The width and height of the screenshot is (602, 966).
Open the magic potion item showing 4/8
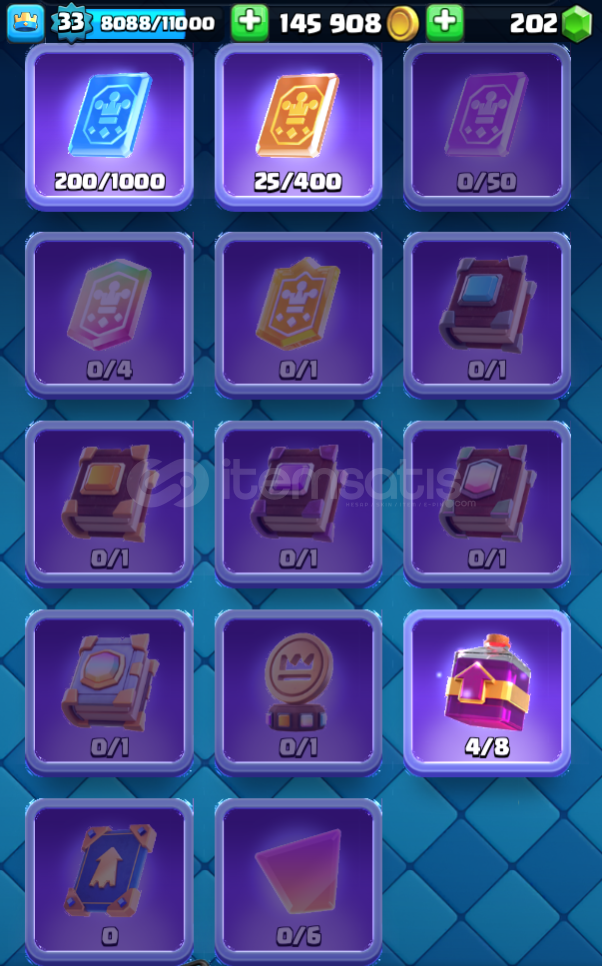pyautogui.click(x=487, y=693)
